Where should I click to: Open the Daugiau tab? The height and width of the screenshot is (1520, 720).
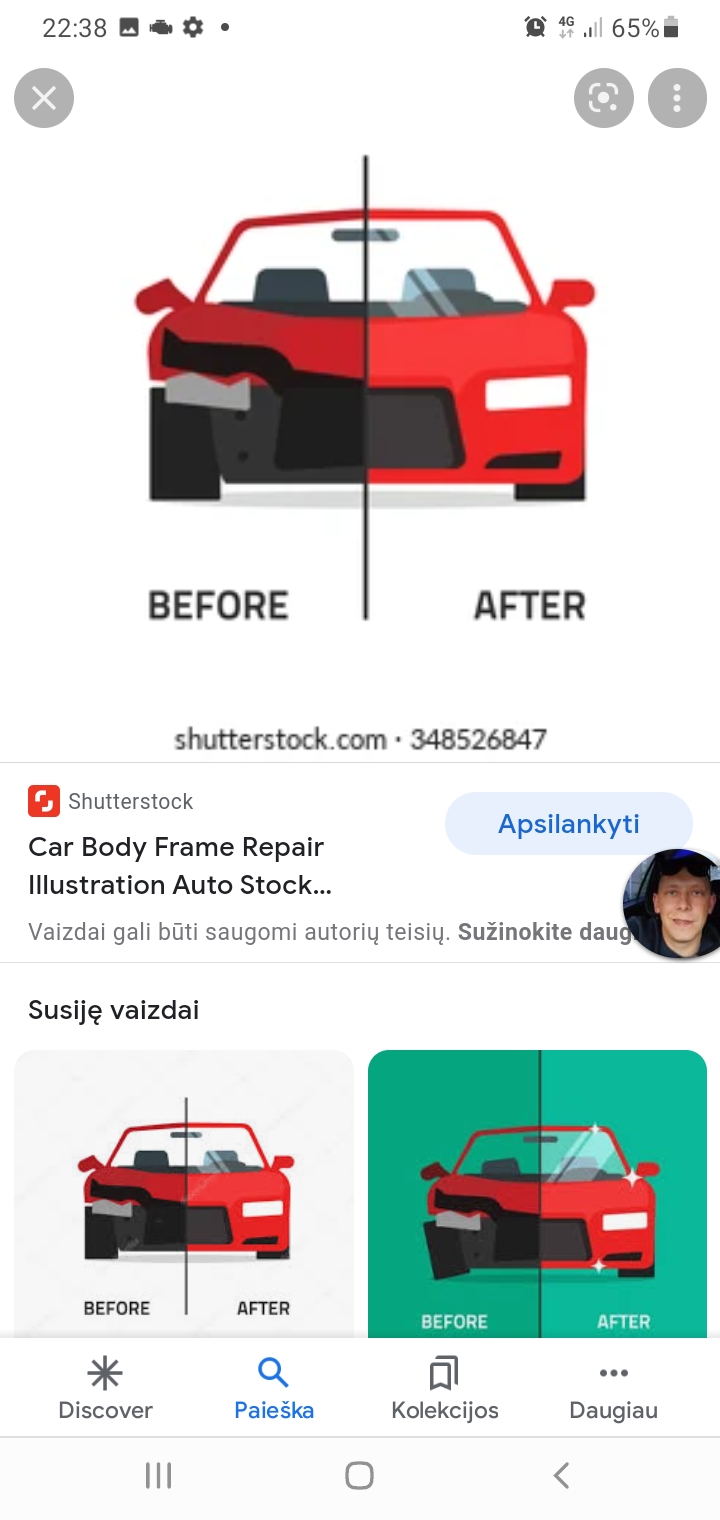pyautogui.click(x=613, y=1389)
